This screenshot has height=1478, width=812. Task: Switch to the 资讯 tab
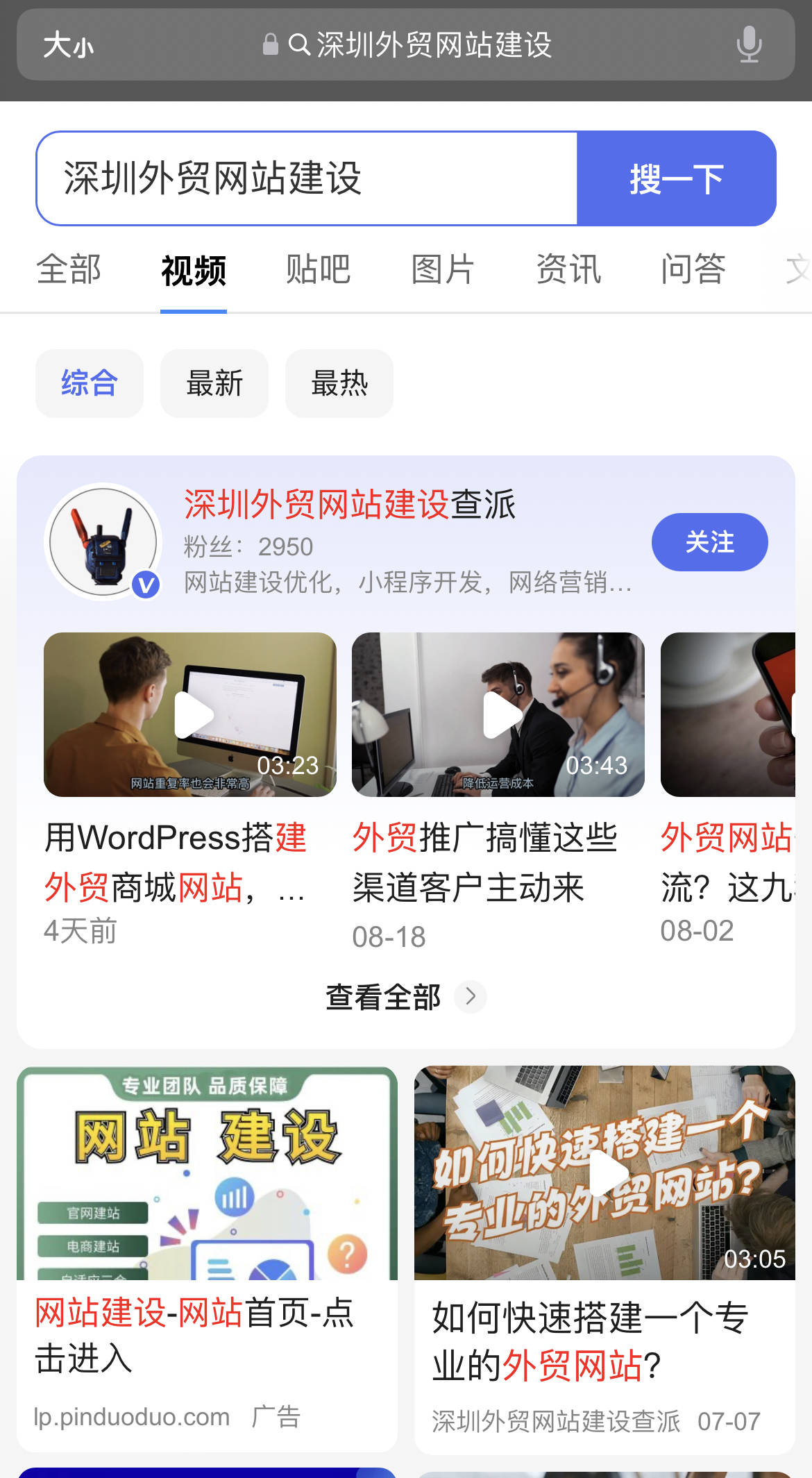tap(568, 270)
